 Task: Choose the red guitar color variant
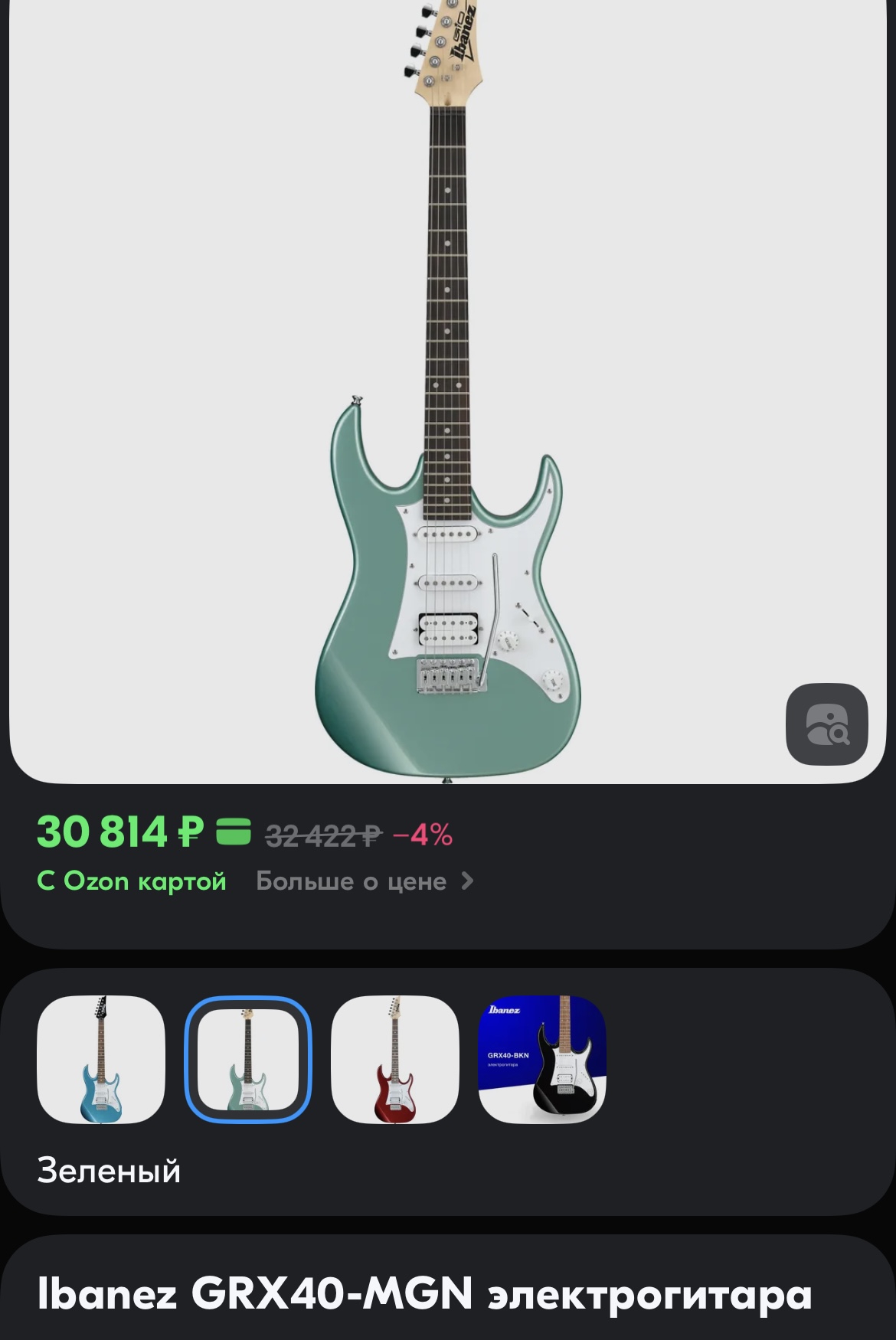[x=395, y=1060]
